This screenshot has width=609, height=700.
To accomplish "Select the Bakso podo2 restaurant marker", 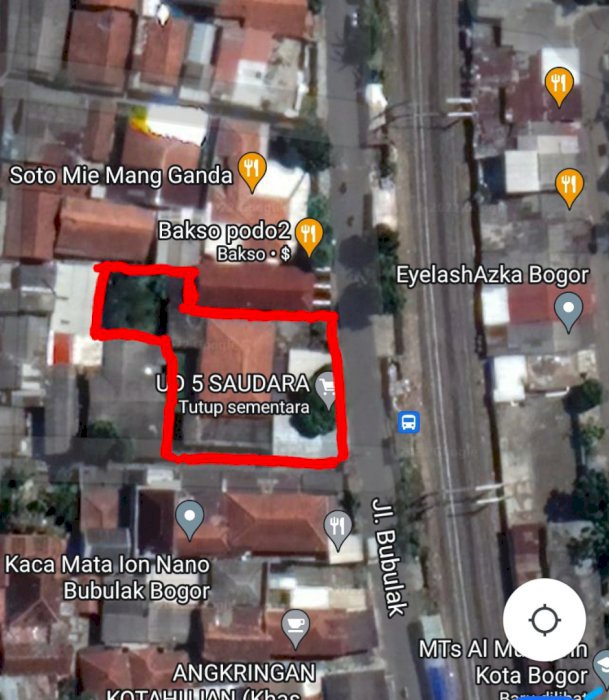I will tap(309, 234).
